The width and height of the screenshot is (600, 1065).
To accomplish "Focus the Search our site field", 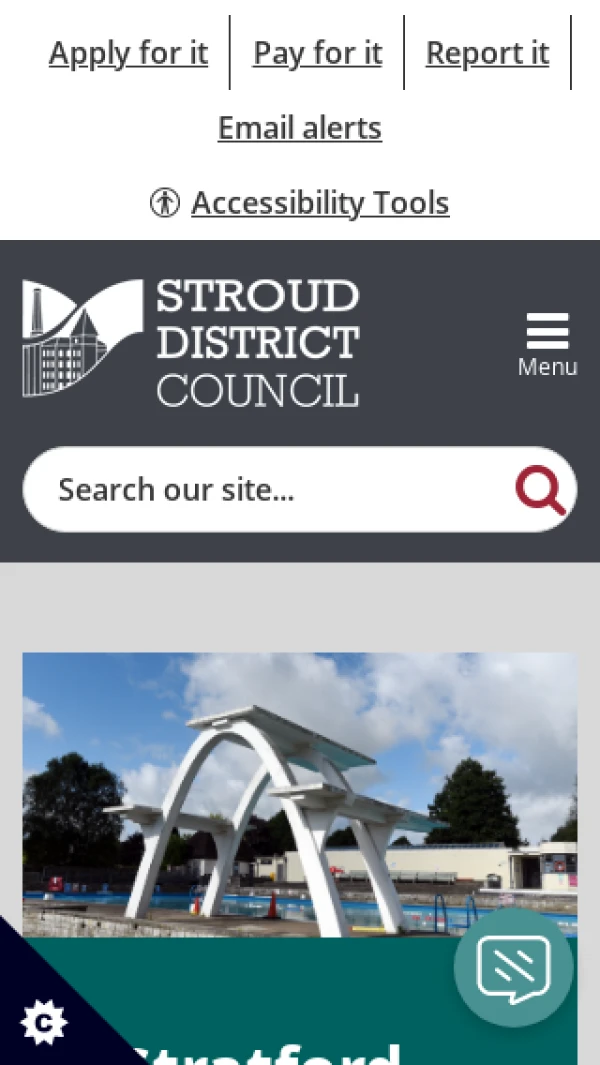I will (270, 490).
